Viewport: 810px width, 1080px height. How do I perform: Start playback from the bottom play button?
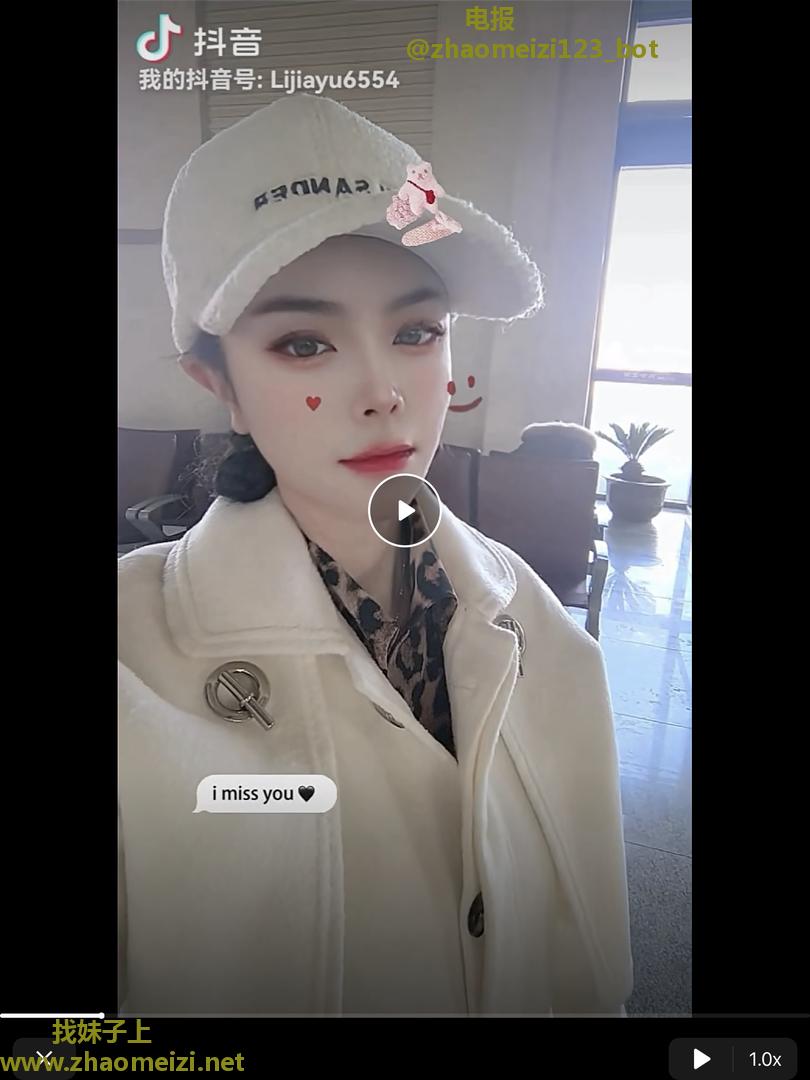702,1059
